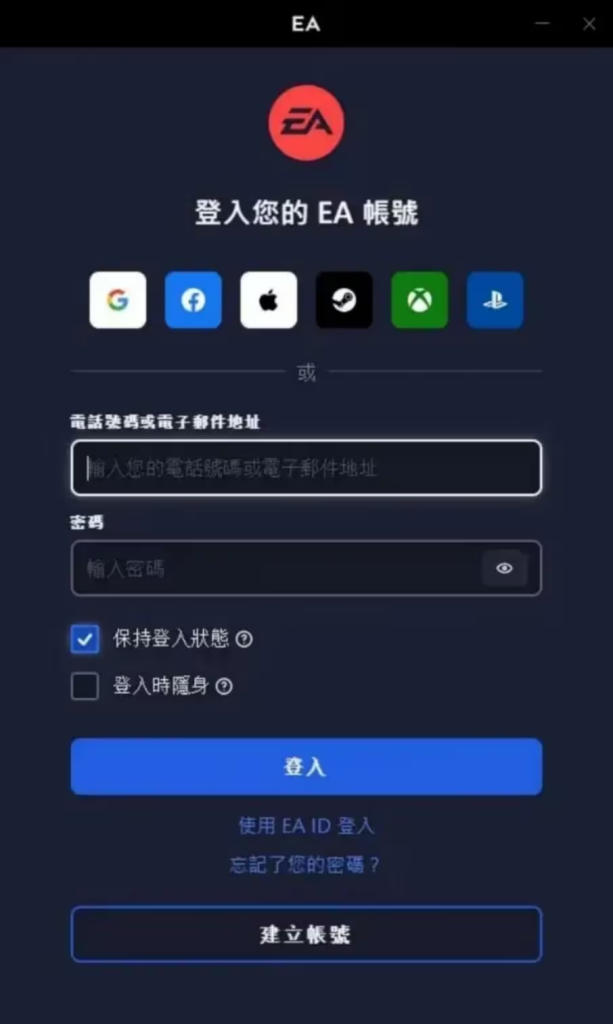Minimize the EA window
Image resolution: width=613 pixels, height=1024 pixels.
coord(543,23)
